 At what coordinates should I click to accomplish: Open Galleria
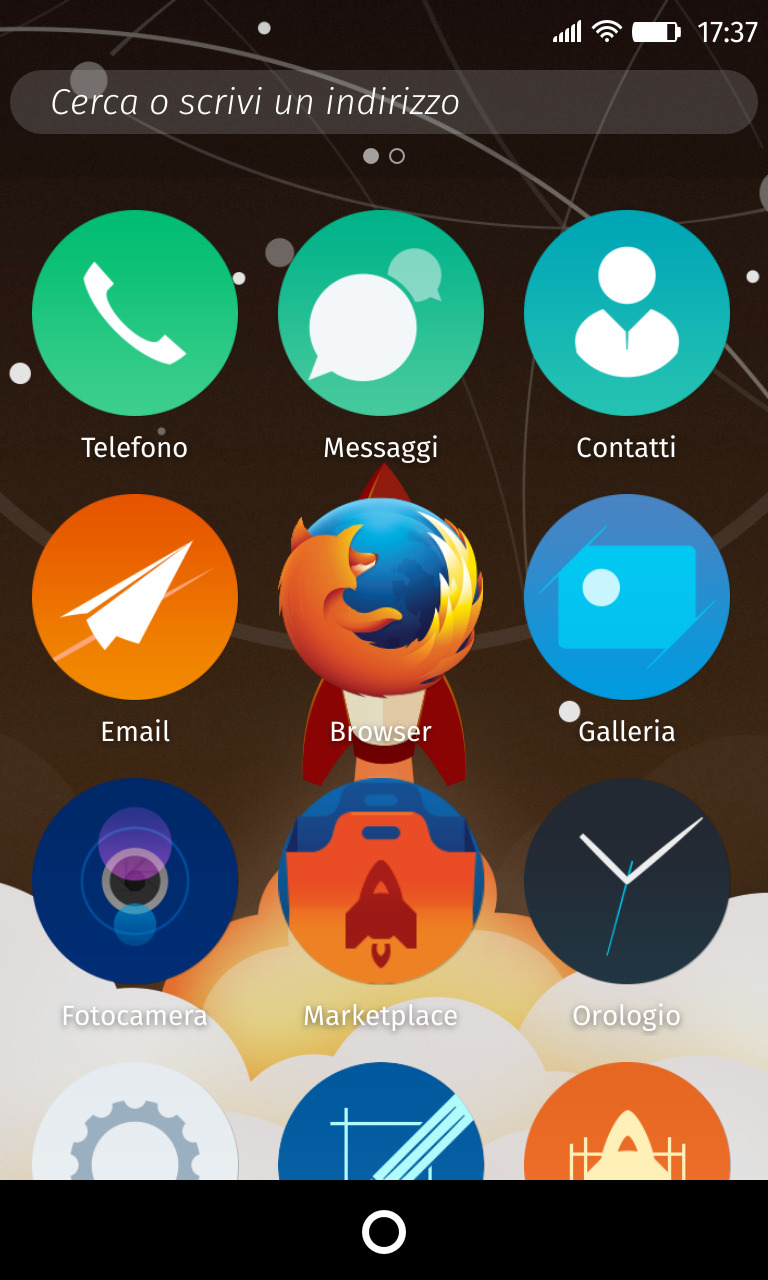(627, 597)
